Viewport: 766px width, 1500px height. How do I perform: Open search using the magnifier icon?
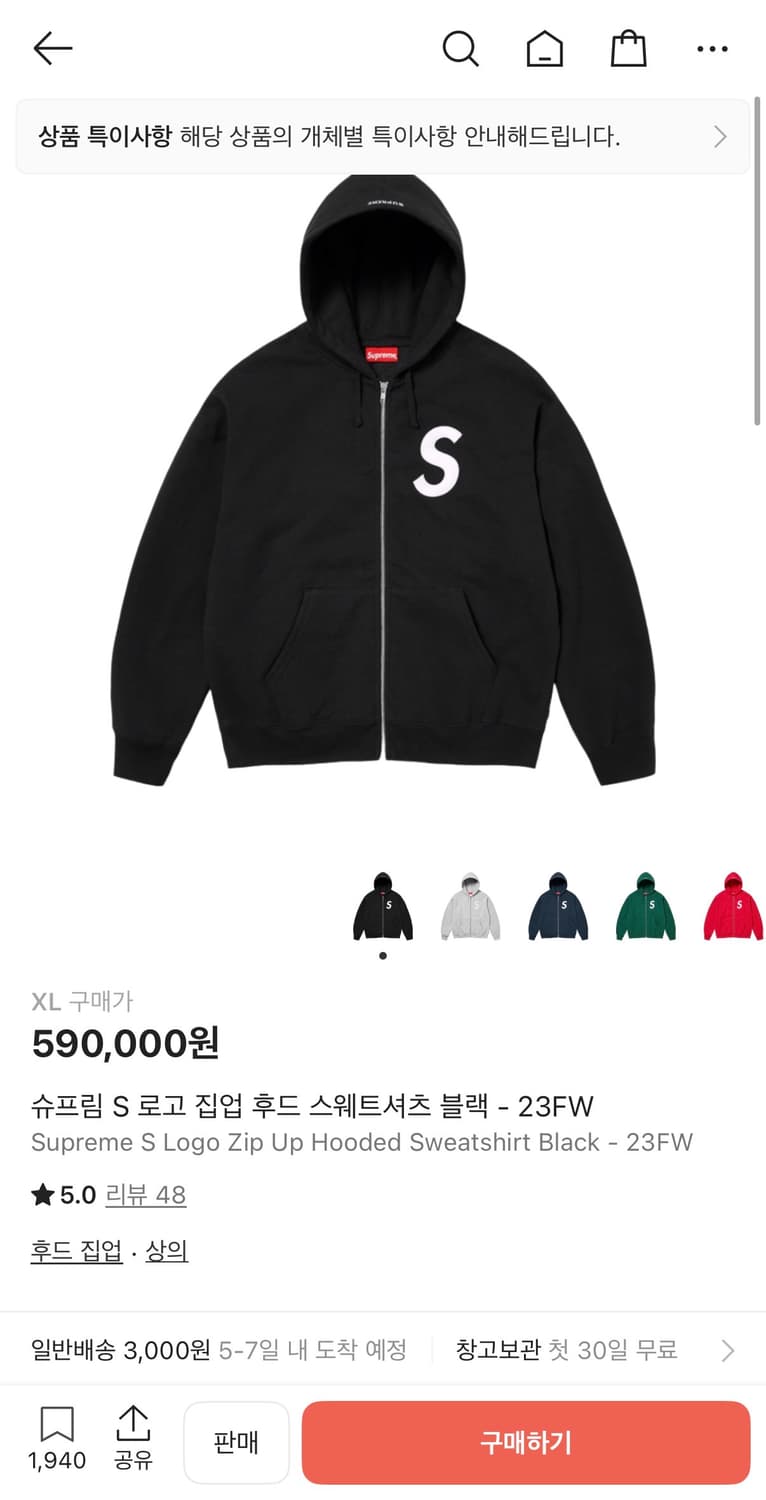[x=461, y=47]
